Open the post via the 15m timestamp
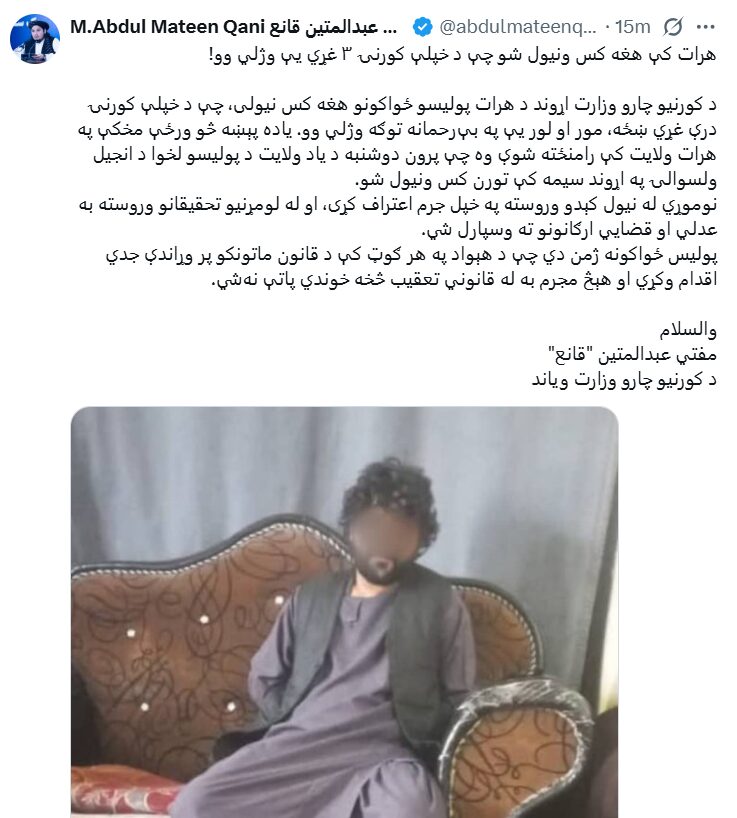This screenshot has width=737, height=818. click(632, 25)
